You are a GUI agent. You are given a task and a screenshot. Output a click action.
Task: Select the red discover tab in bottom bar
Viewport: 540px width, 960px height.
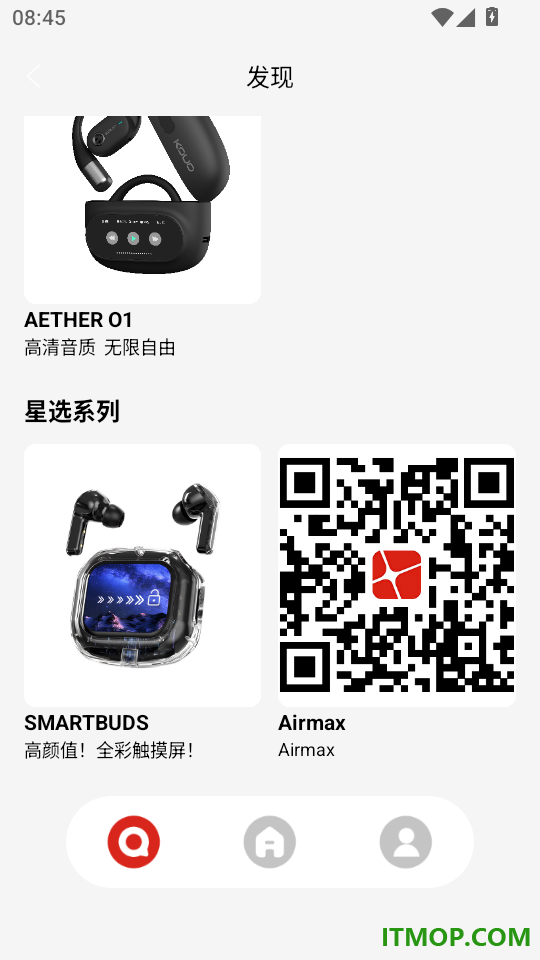coord(133,841)
